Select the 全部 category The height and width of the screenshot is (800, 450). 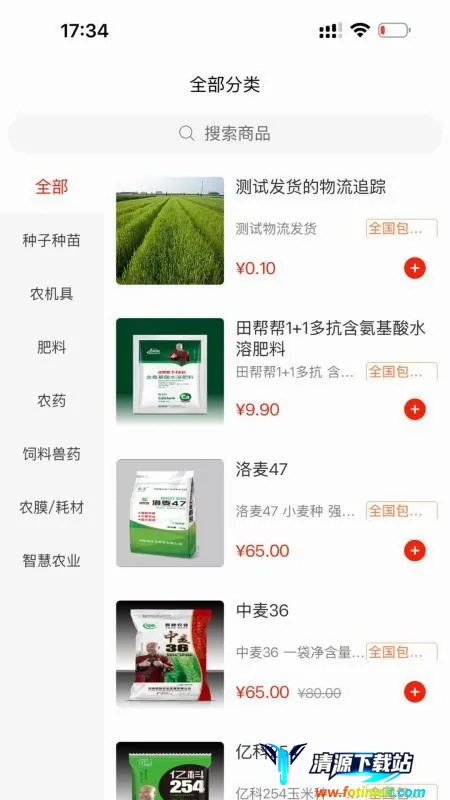tap(52, 187)
